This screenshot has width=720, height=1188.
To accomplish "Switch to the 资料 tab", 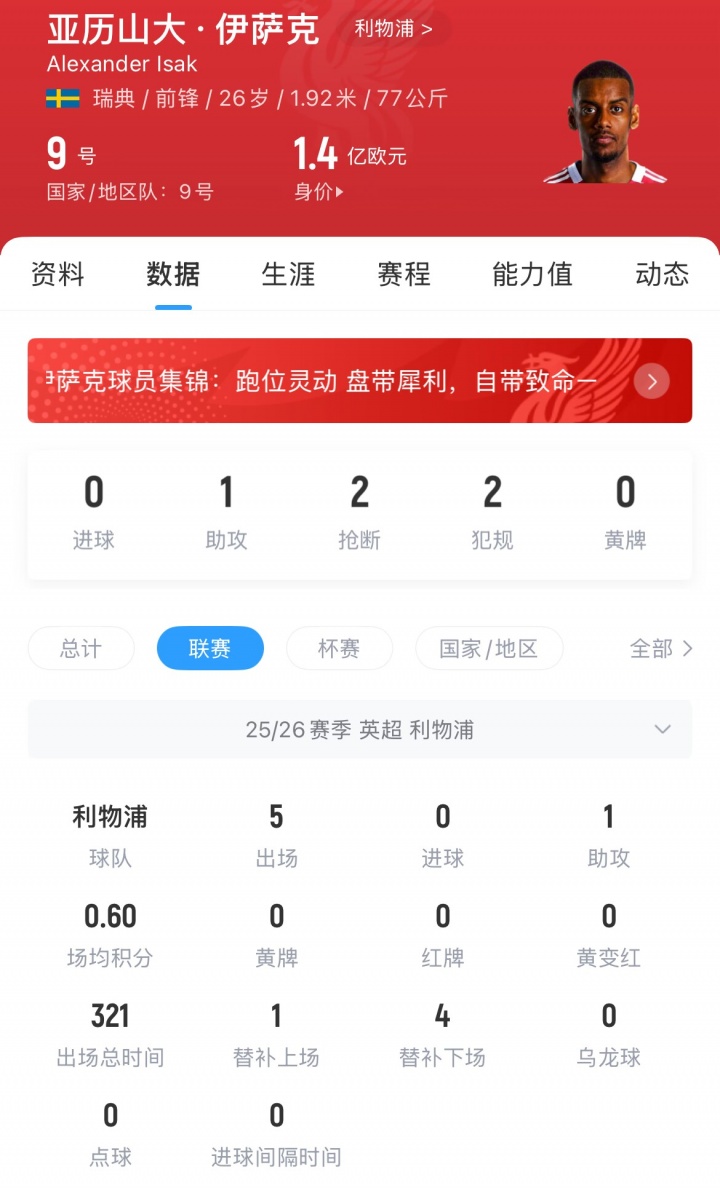I will (x=58, y=274).
